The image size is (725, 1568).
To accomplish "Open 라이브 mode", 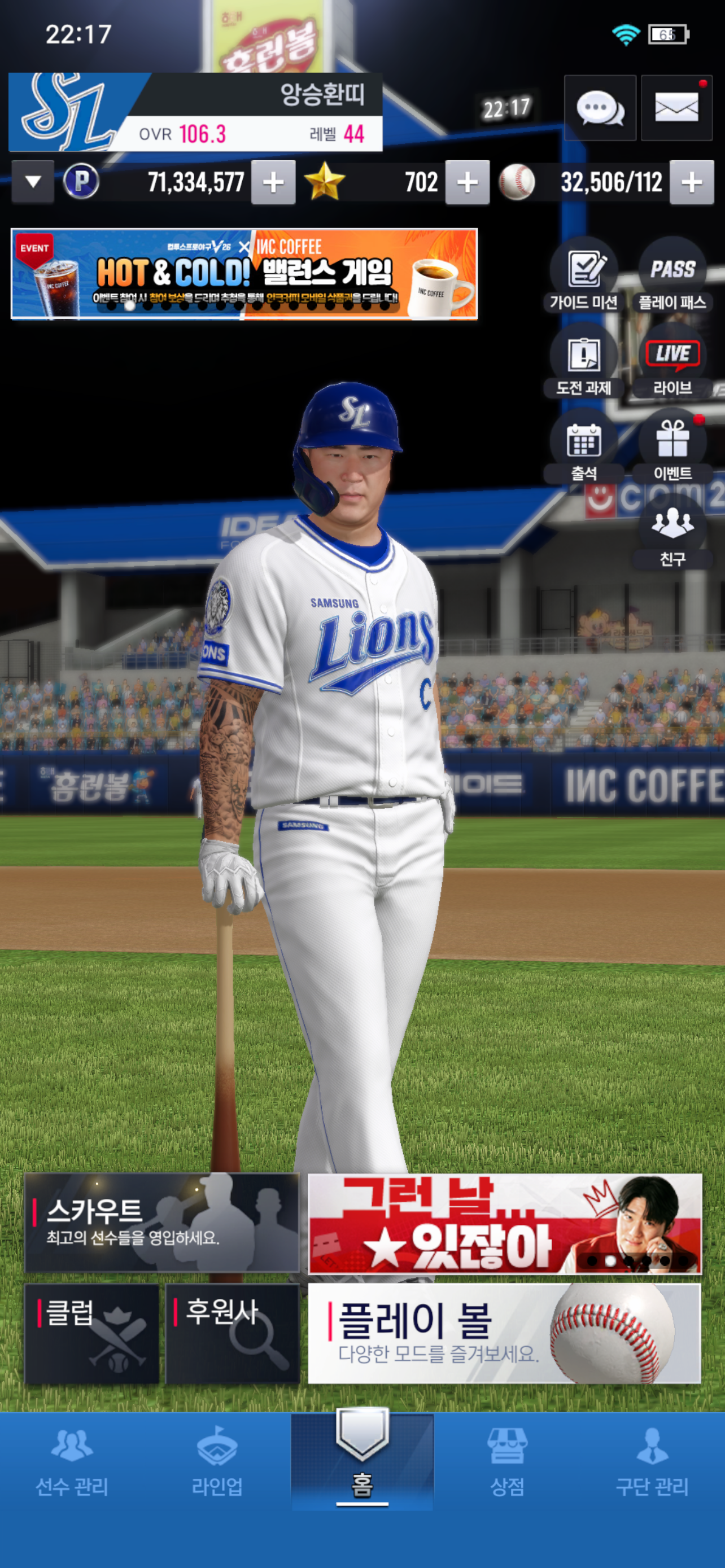I will pyautogui.click(x=672, y=362).
